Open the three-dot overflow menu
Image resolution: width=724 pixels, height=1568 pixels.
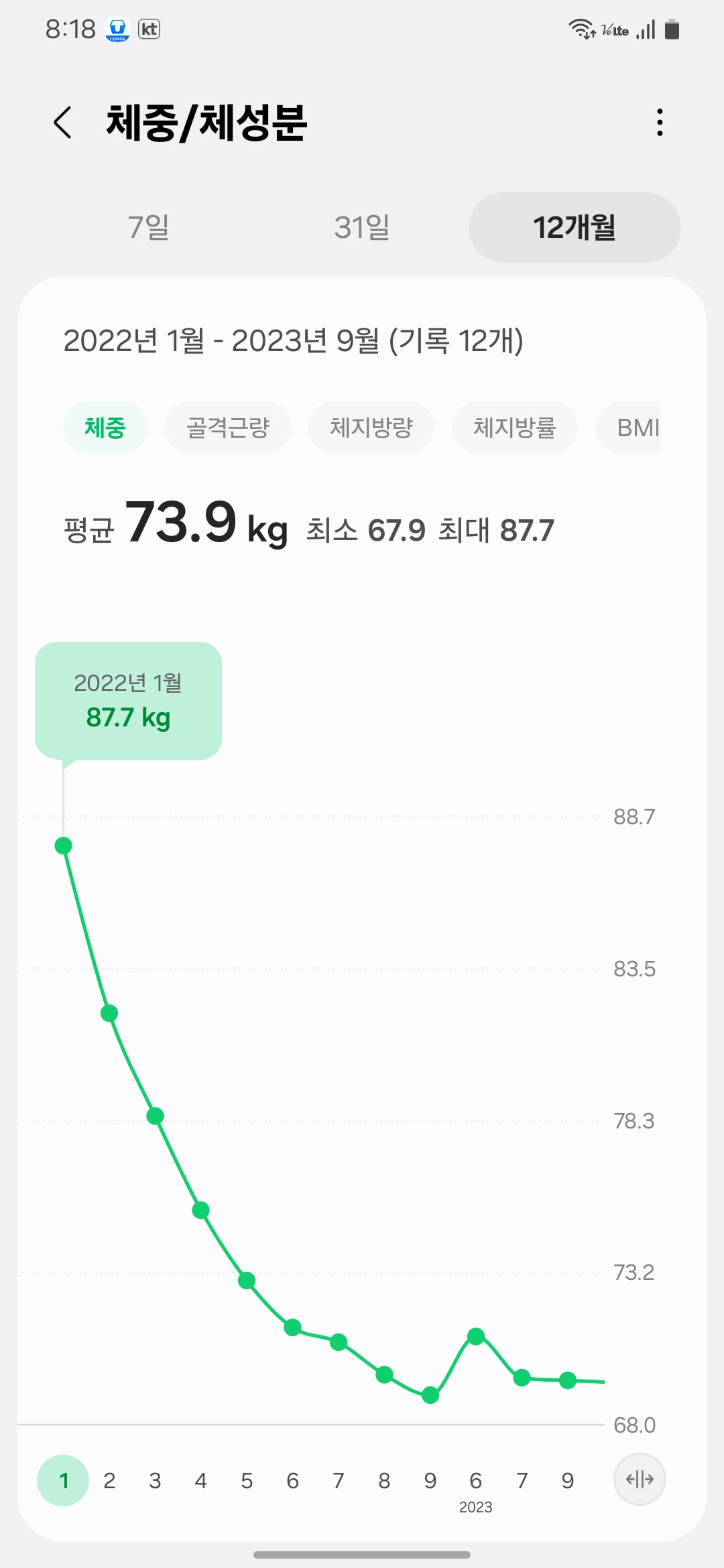[x=659, y=123]
